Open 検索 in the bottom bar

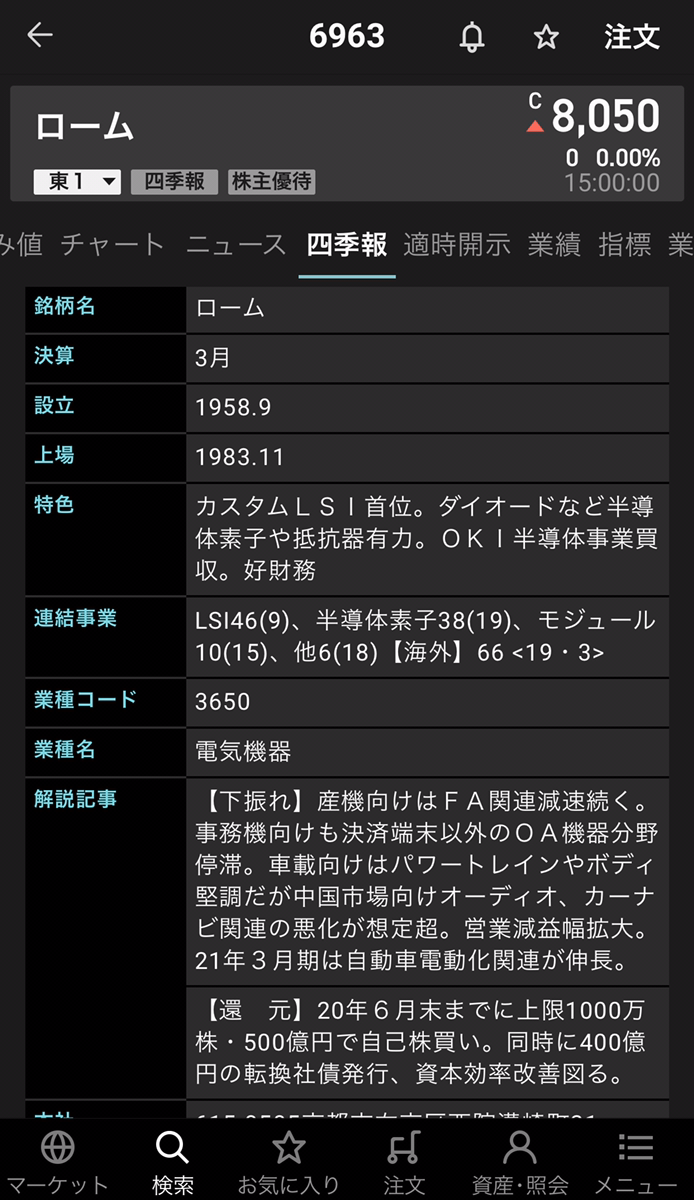tap(173, 1161)
